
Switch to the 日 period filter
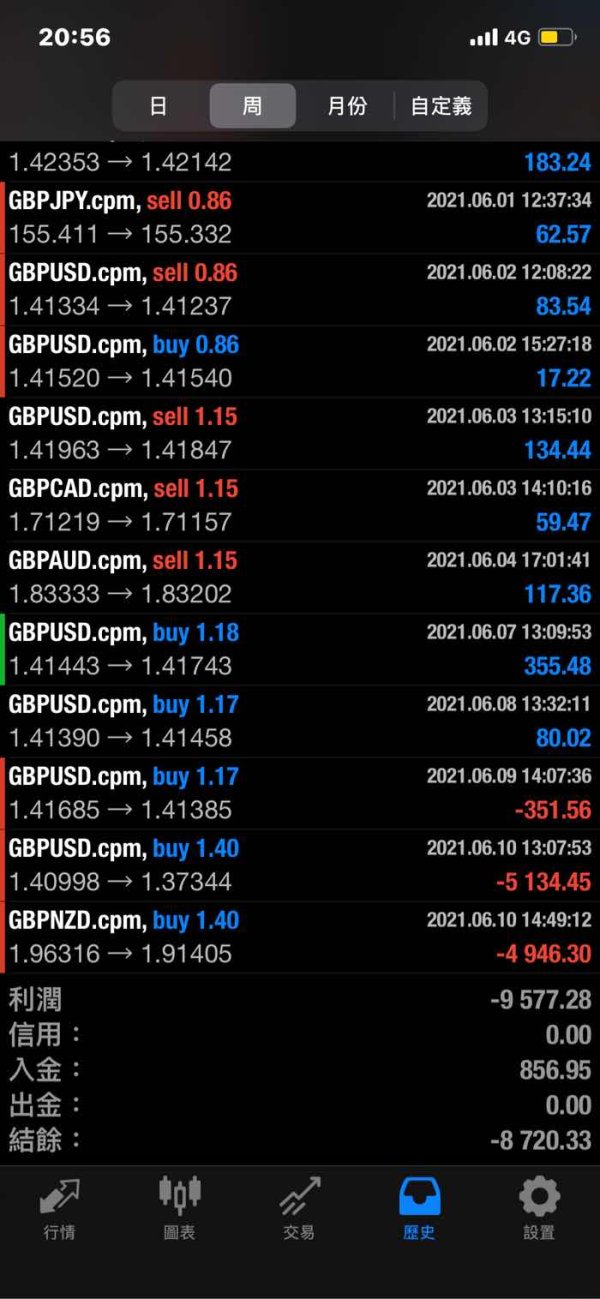point(158,106)
